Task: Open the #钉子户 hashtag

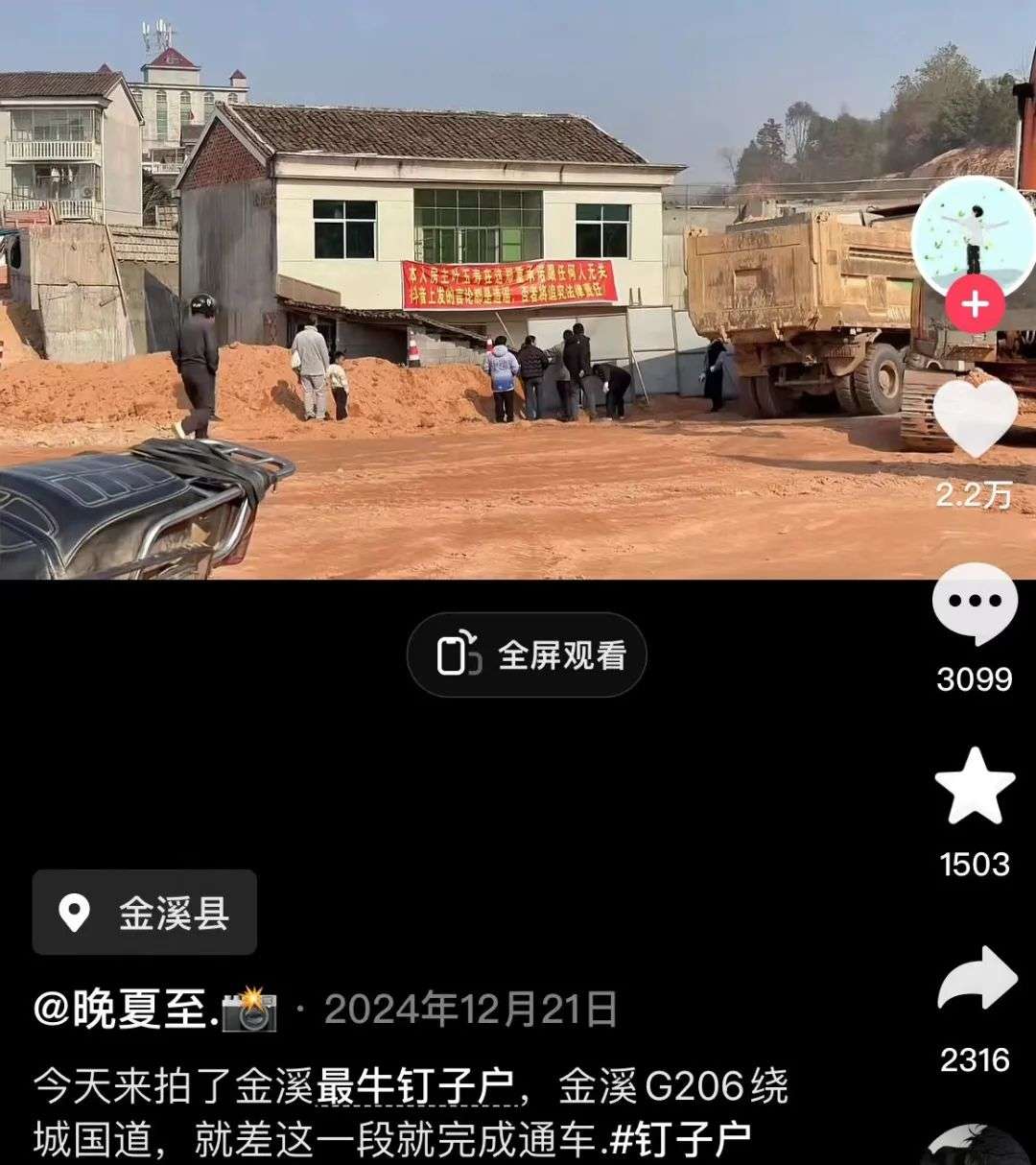Action: pos(680,1139)
